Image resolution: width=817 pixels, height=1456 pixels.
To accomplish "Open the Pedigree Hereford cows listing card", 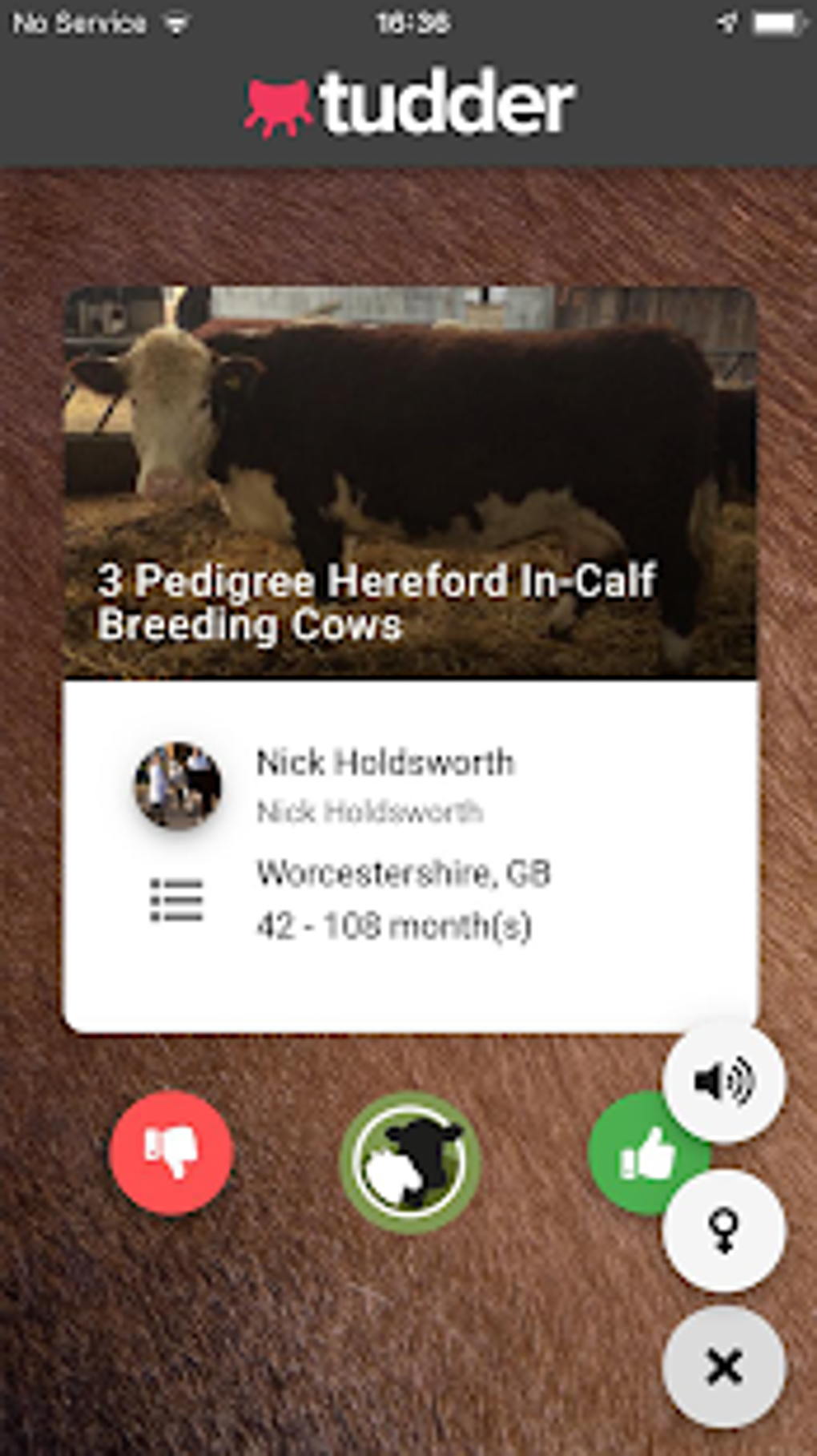I will 409,482.
